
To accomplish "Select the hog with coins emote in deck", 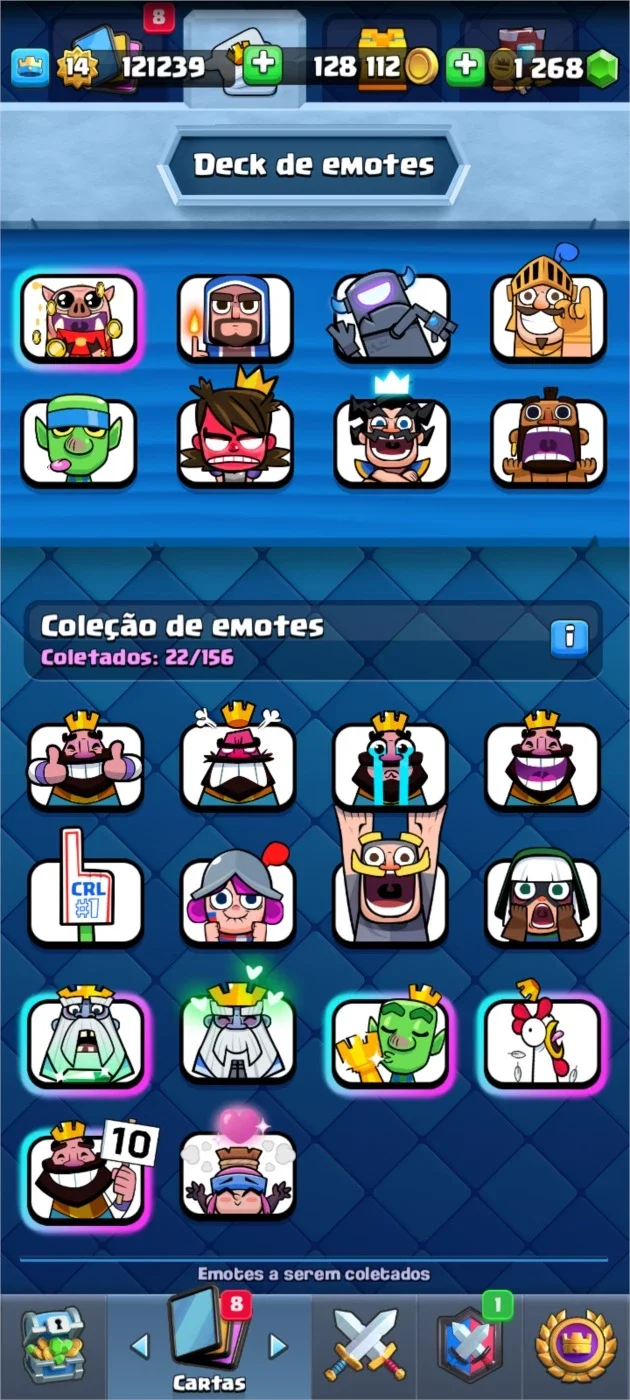I will click(x=79, y=318).
